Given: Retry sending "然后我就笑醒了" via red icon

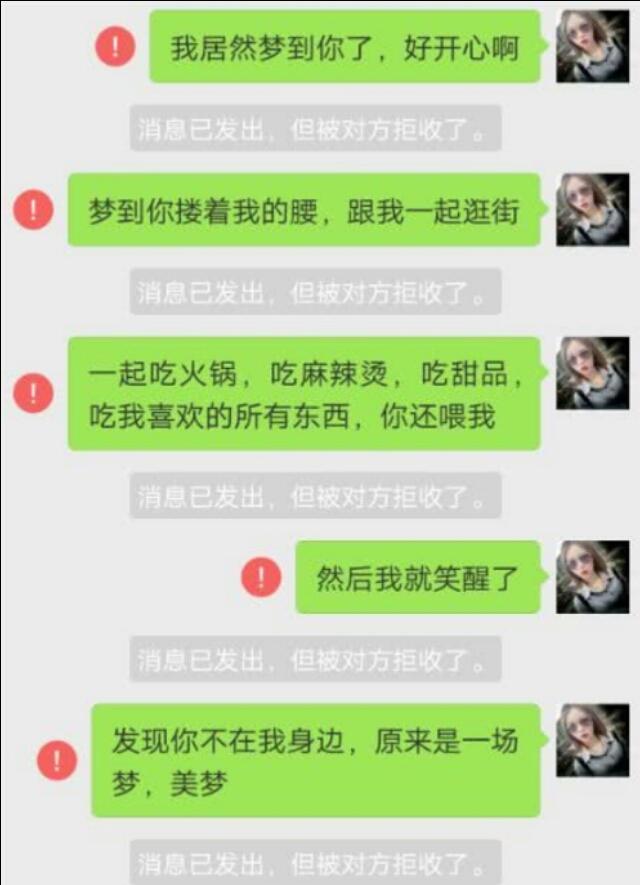Looking at the screenshot, I should (260, 577).
